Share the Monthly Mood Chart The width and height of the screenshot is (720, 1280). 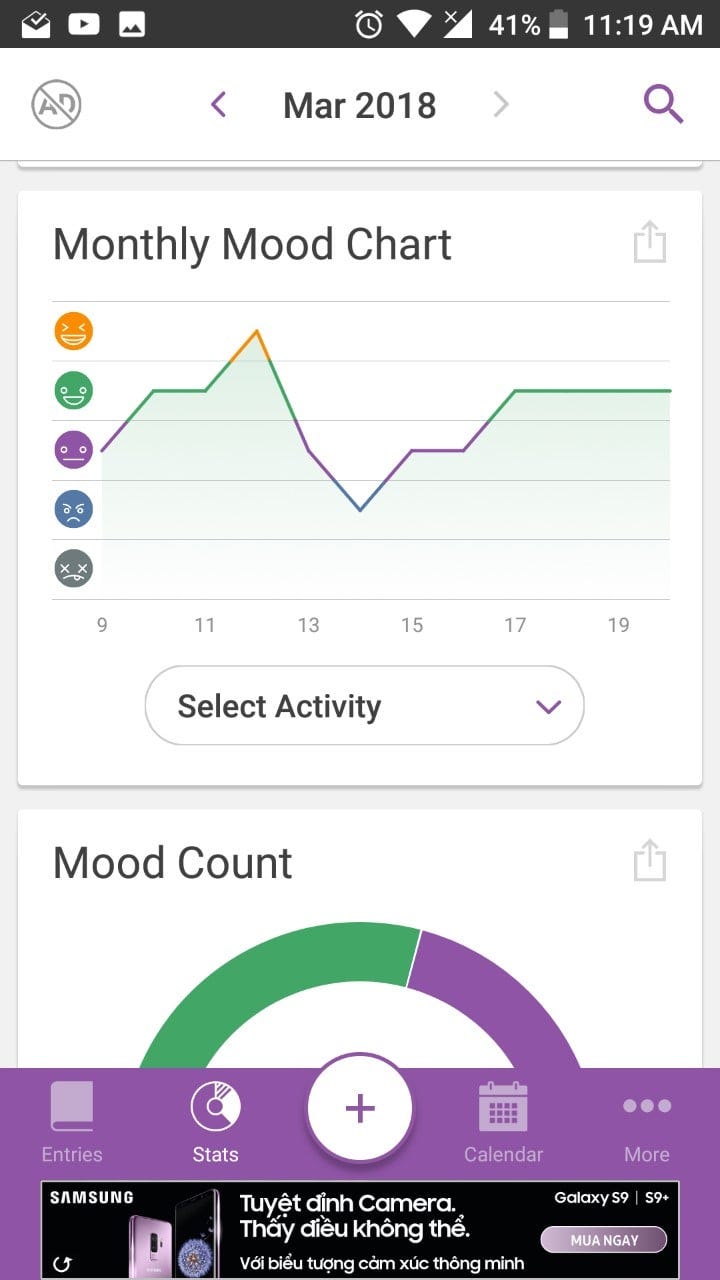tap(649, 243)
